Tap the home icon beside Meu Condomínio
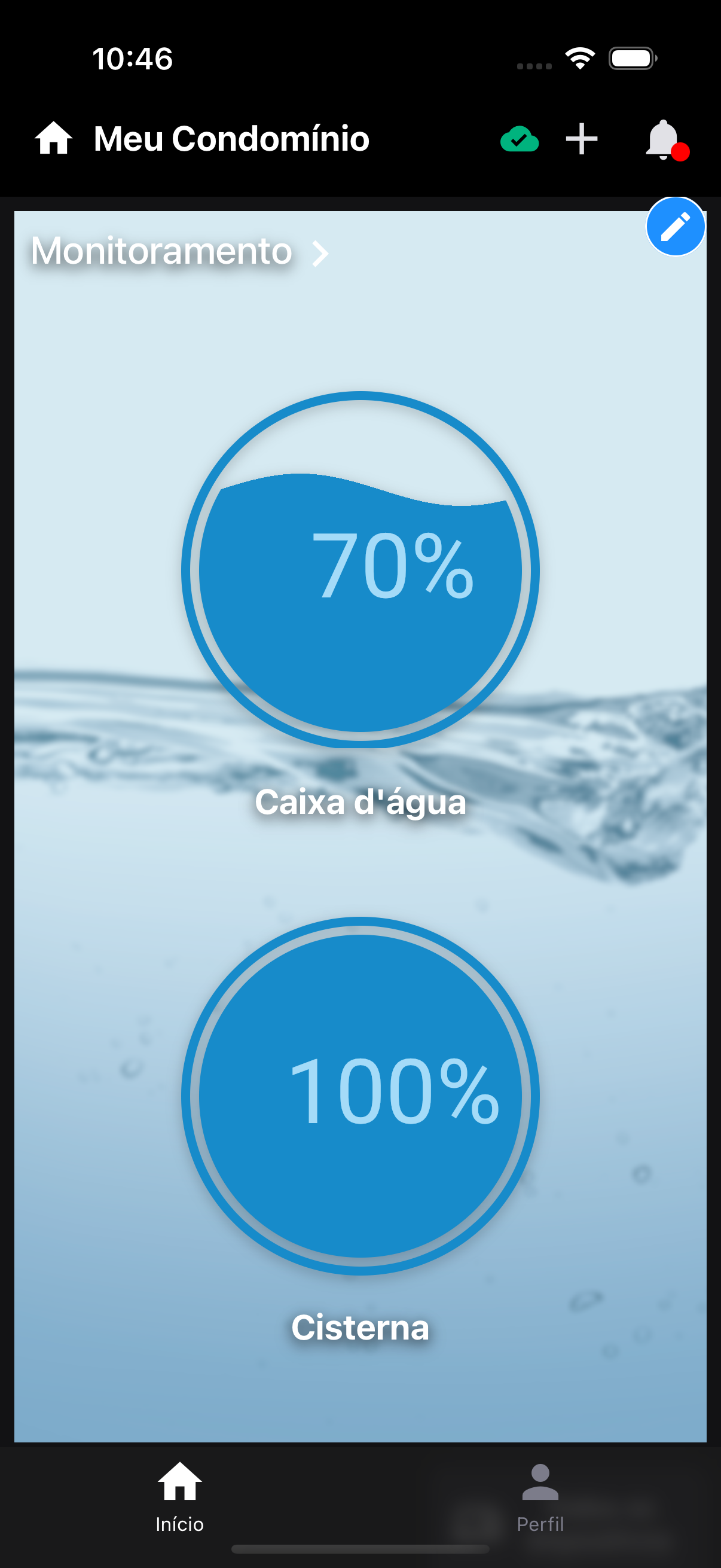 pos(54,138)
